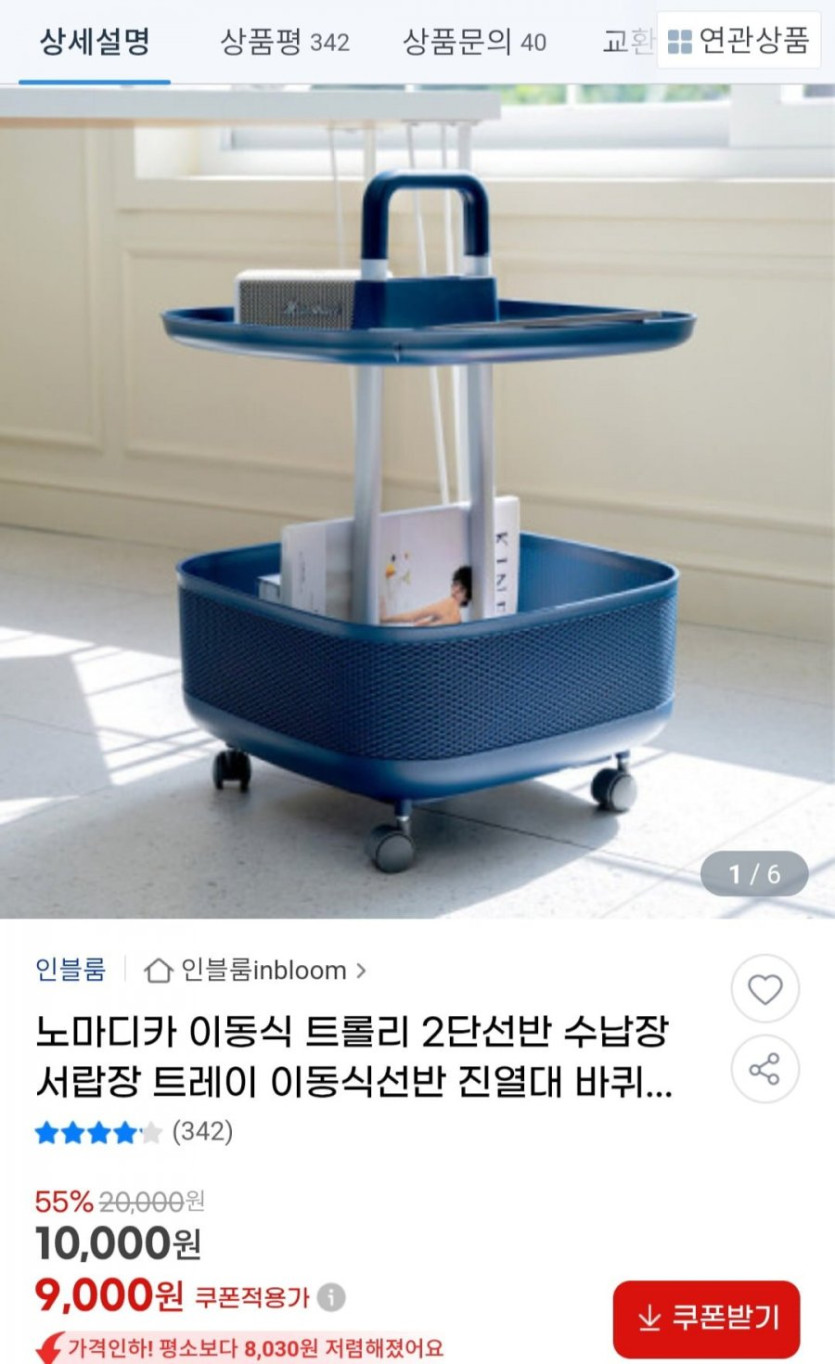The image size is (835, 1364).
Task: Add product to wishlist with heart icon
Action: pyautogui.click(x=765, y=989)
